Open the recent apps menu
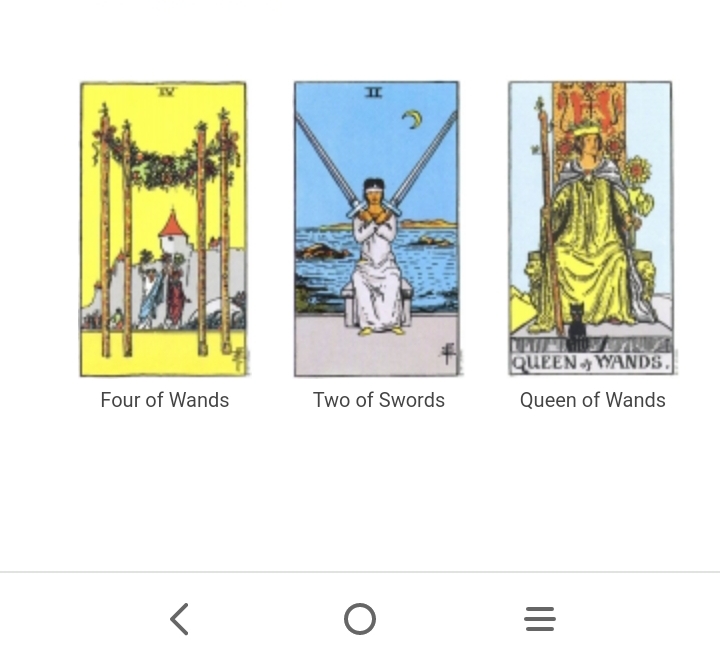The width and height of the screenshot is (720, 666). (x=540, y=619)
